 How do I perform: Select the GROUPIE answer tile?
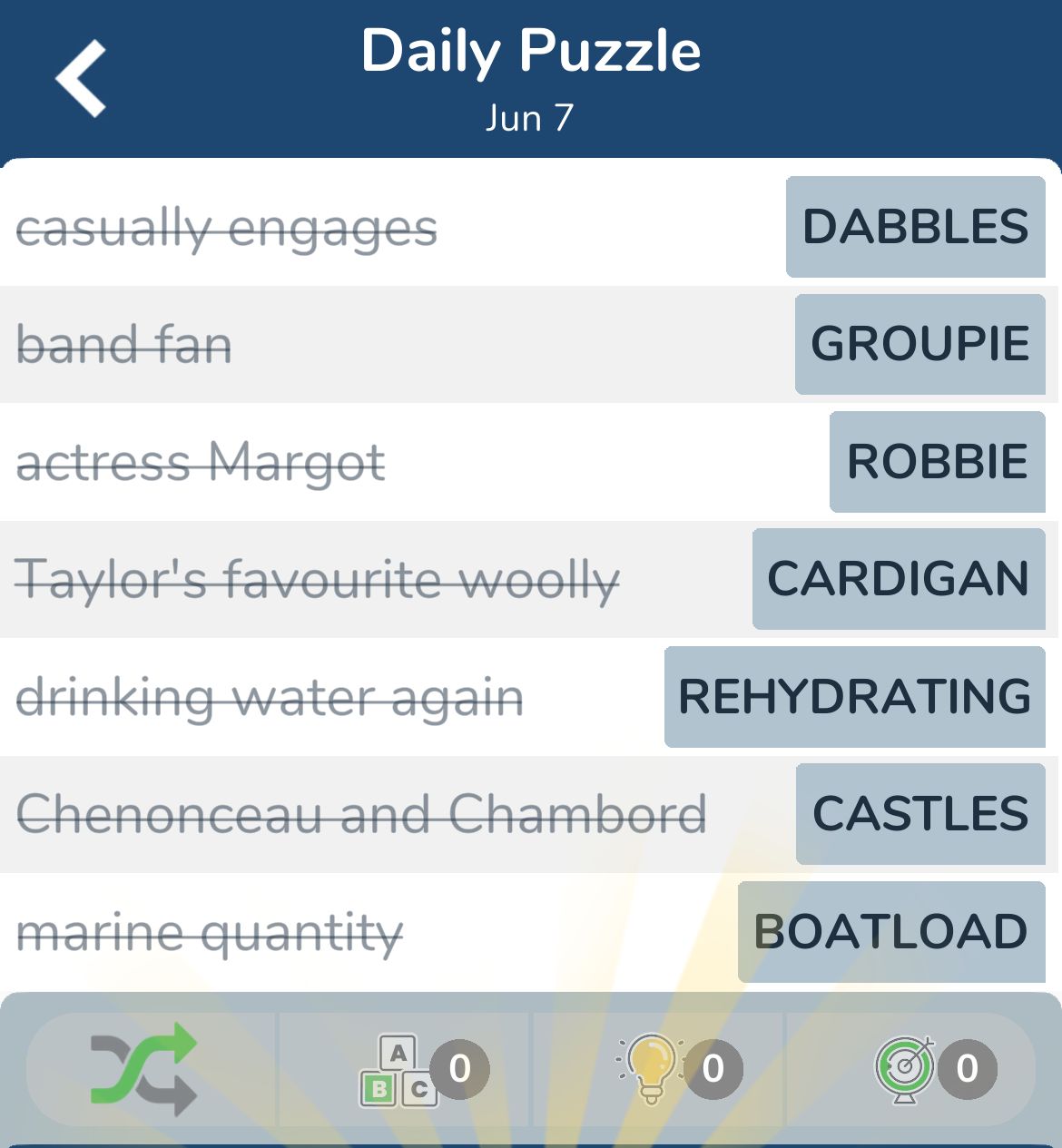click(x=919, y=344)
